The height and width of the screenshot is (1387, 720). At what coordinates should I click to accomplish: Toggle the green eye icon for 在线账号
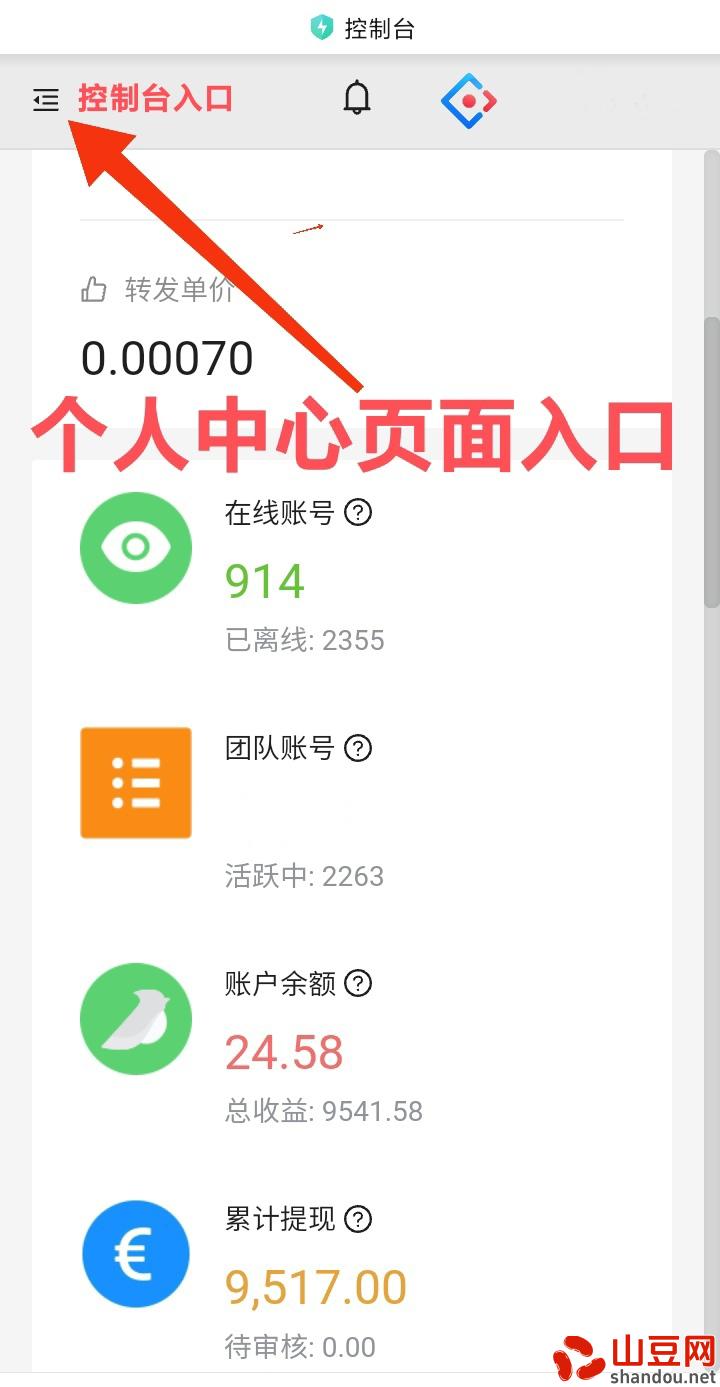[136, 547]
